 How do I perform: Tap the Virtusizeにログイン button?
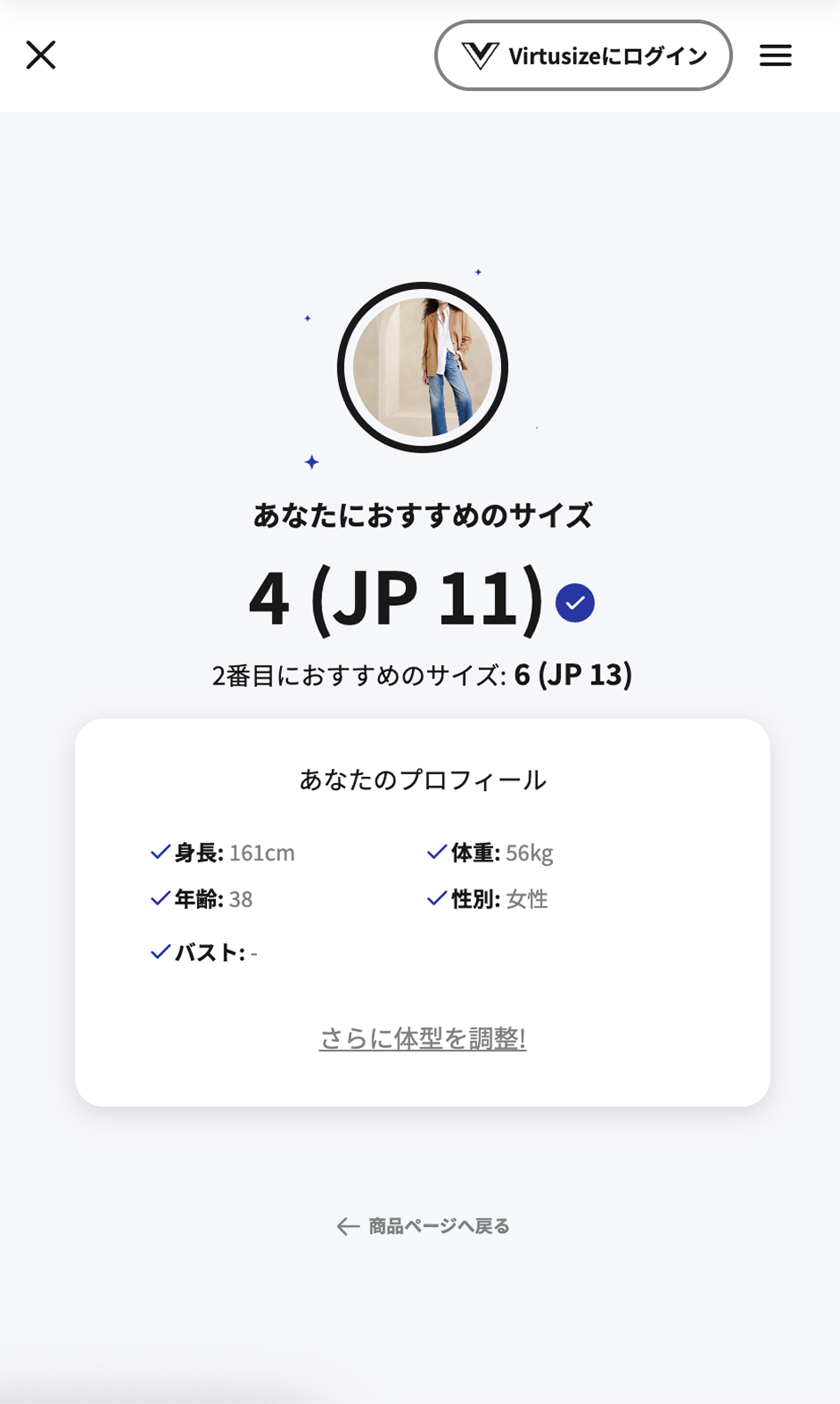point(583,55)
